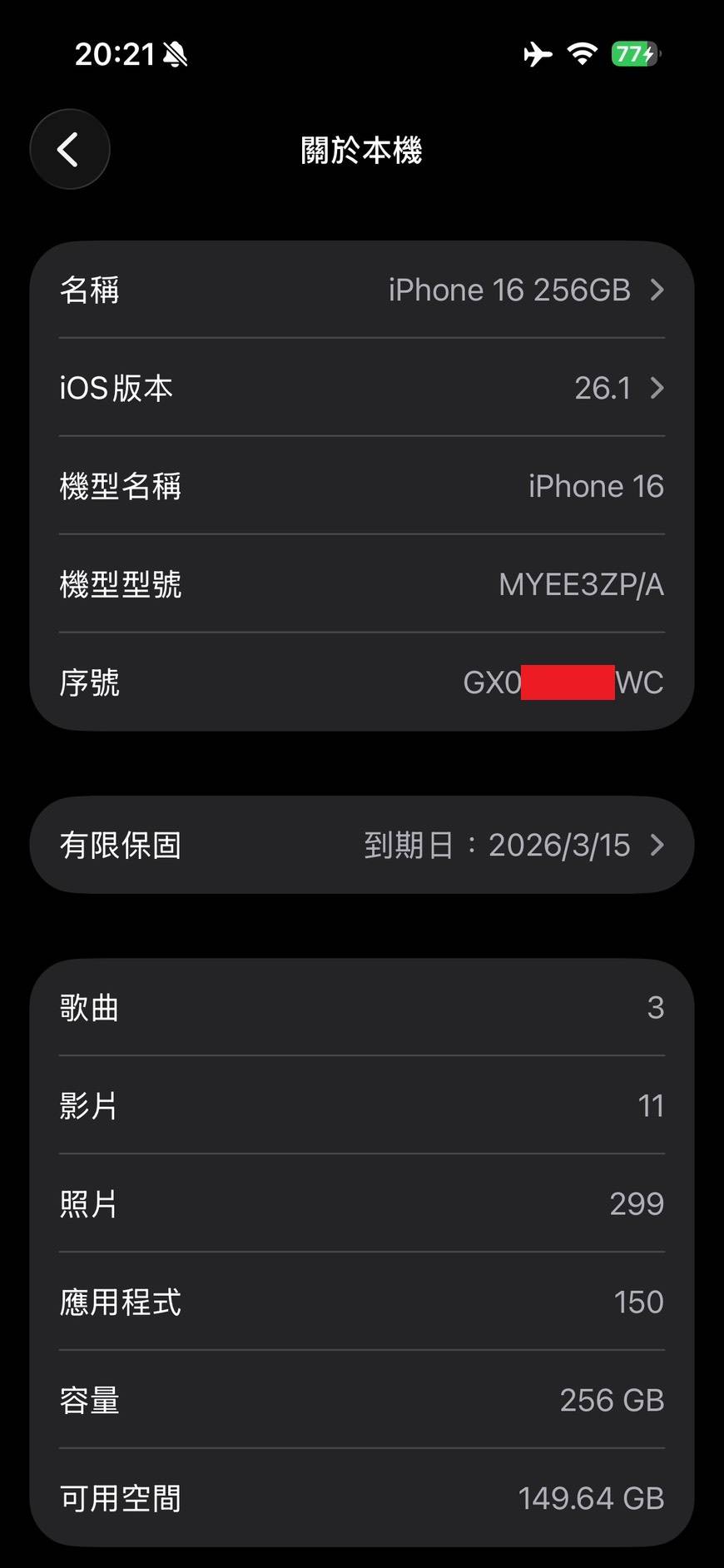
Task: Open the 名稱 row to rename device
Action: point(361,290)
